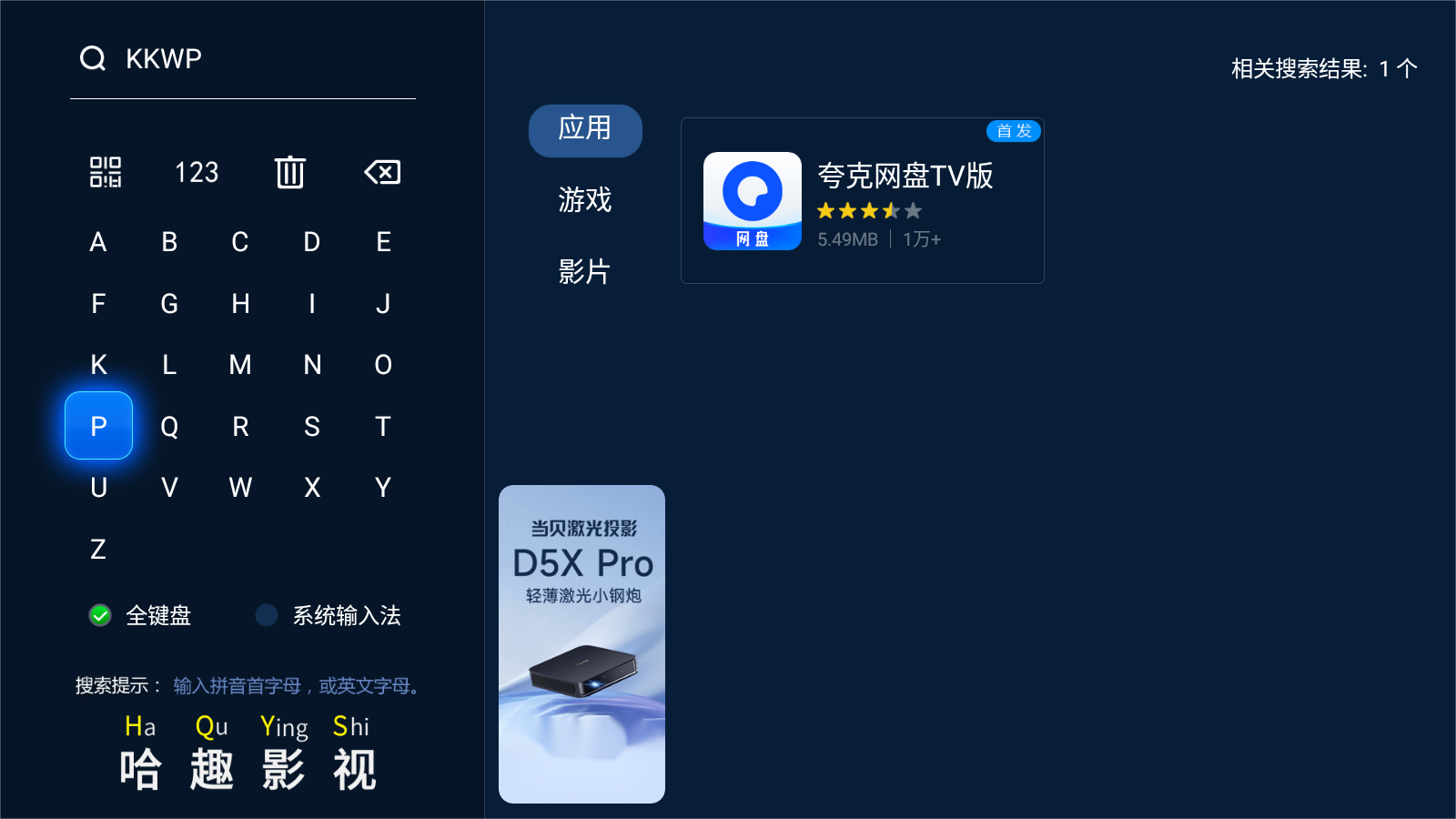Tap the search field showing KKWP
Screen dimensions: 1456x819
[242, 59]
